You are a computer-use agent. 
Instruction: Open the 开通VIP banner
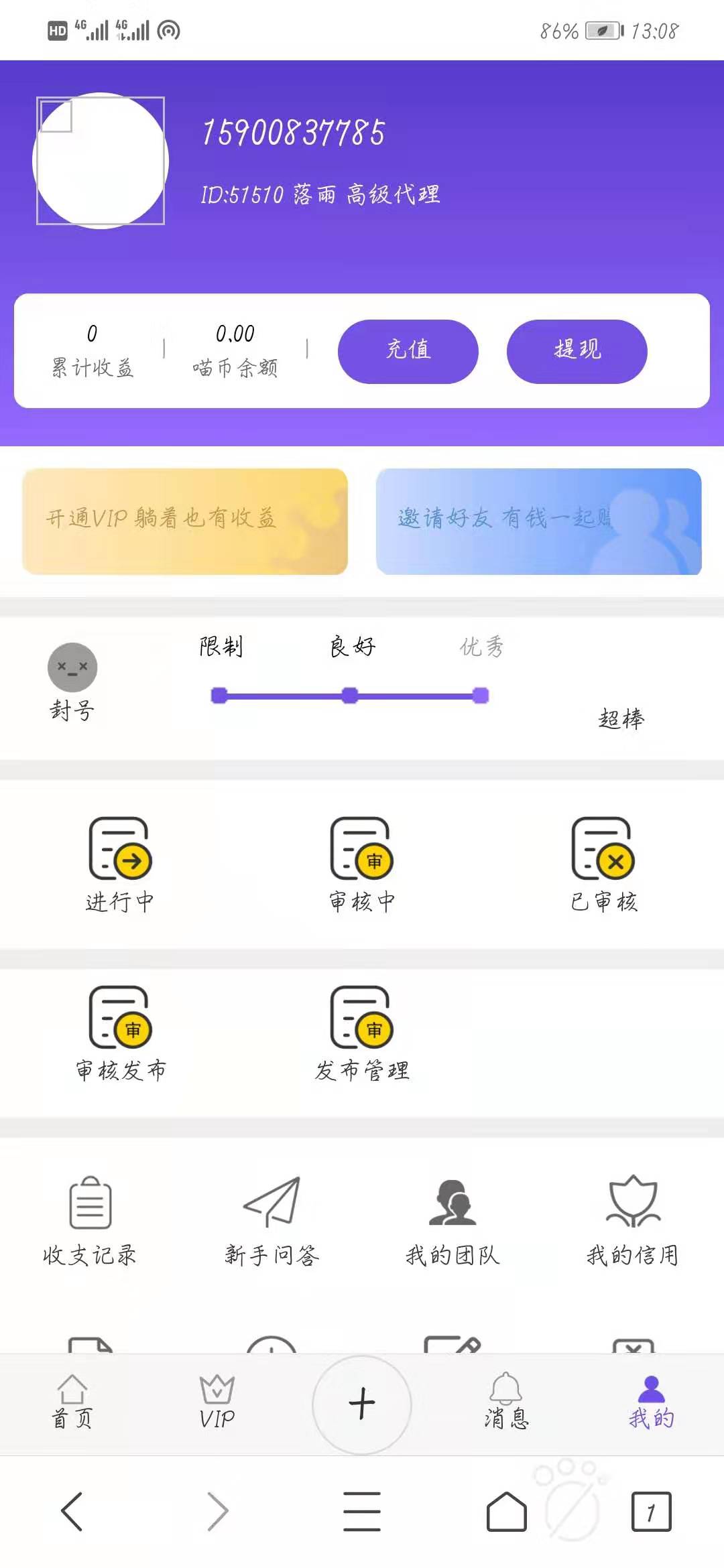click(x=185, y=521)
